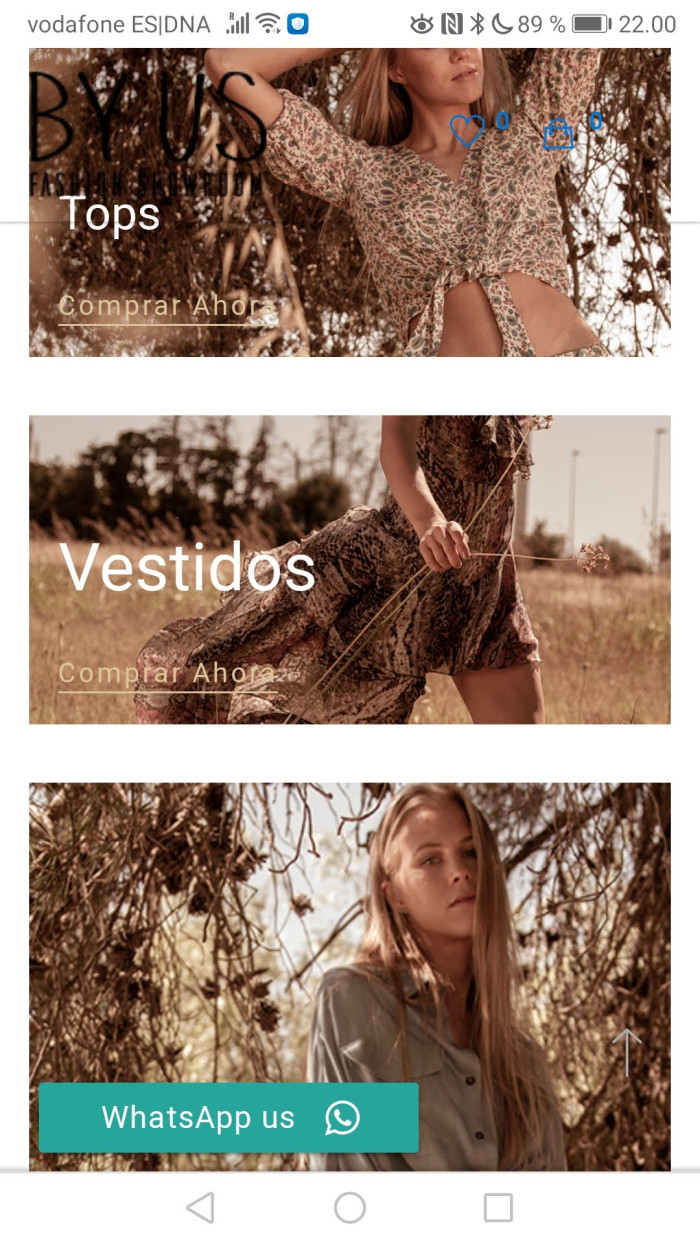
Task: Open the shopping bag cart
Action: pyautogui.click(x=559, y=133)
